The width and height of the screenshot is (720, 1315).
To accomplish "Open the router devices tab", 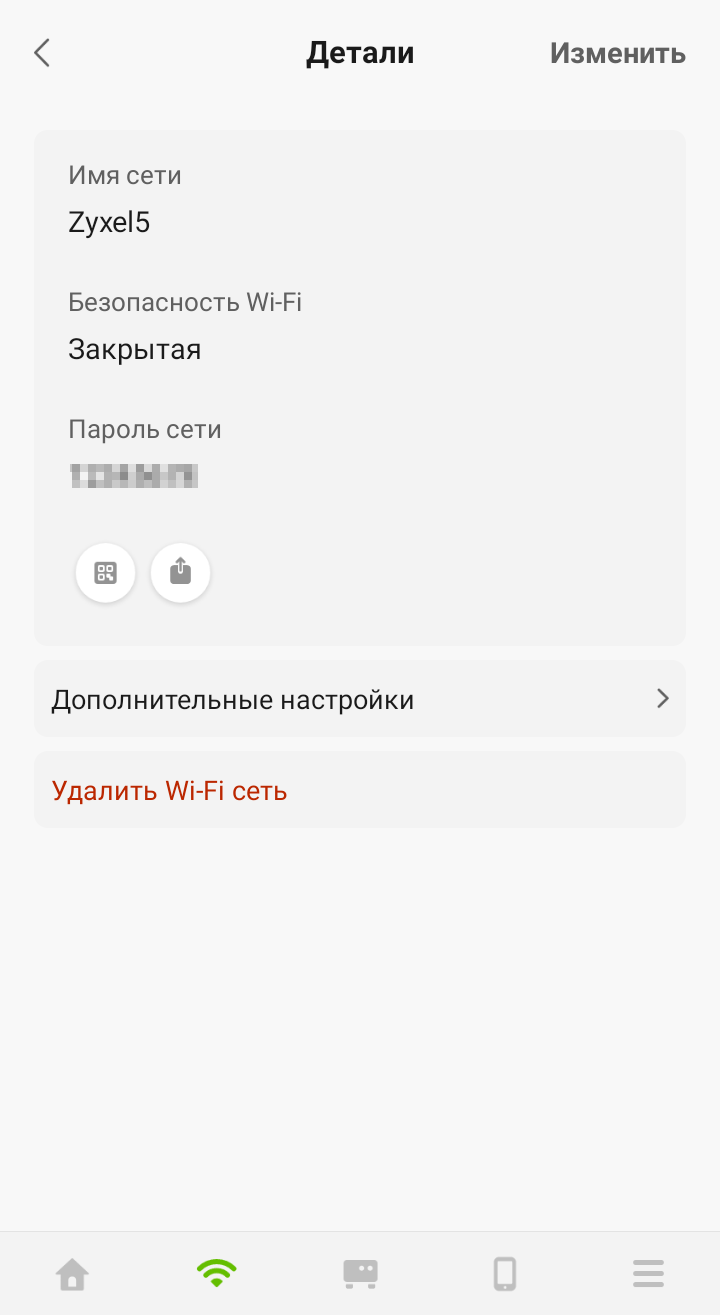I will point(360,1273).
